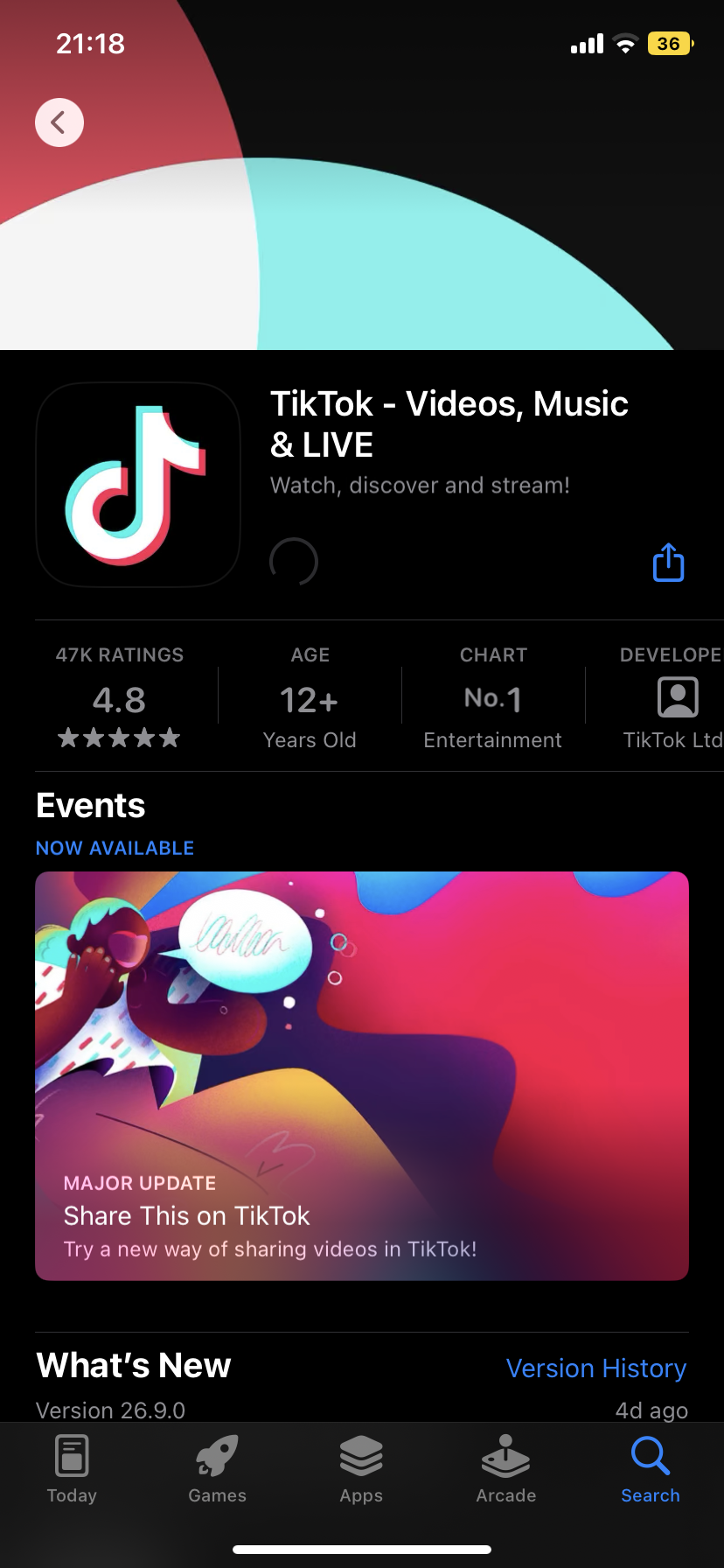Open the No.1 Entertainment chart
The height and width of the screenshot is (1568, 724).
[493, 697]
